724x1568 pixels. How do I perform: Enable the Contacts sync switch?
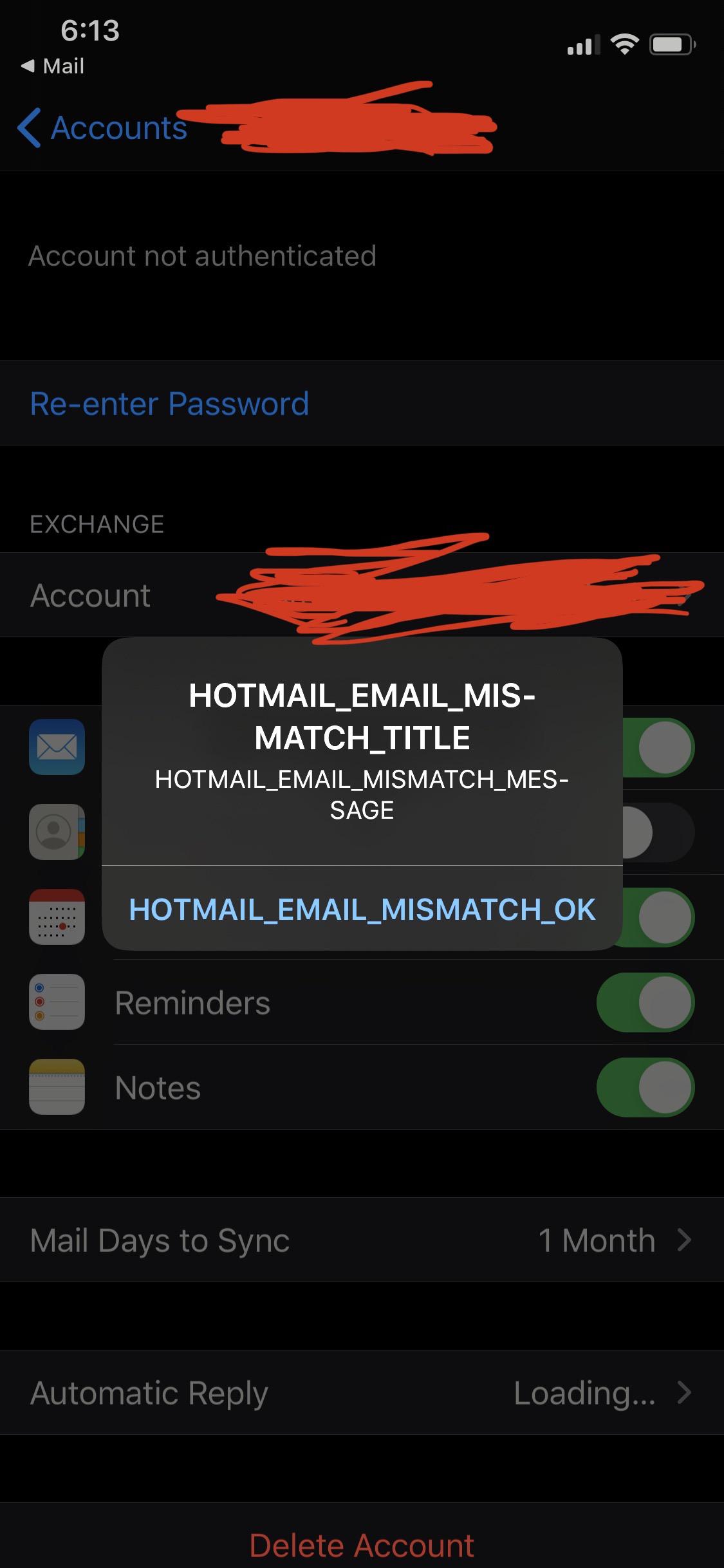[645, 832]
